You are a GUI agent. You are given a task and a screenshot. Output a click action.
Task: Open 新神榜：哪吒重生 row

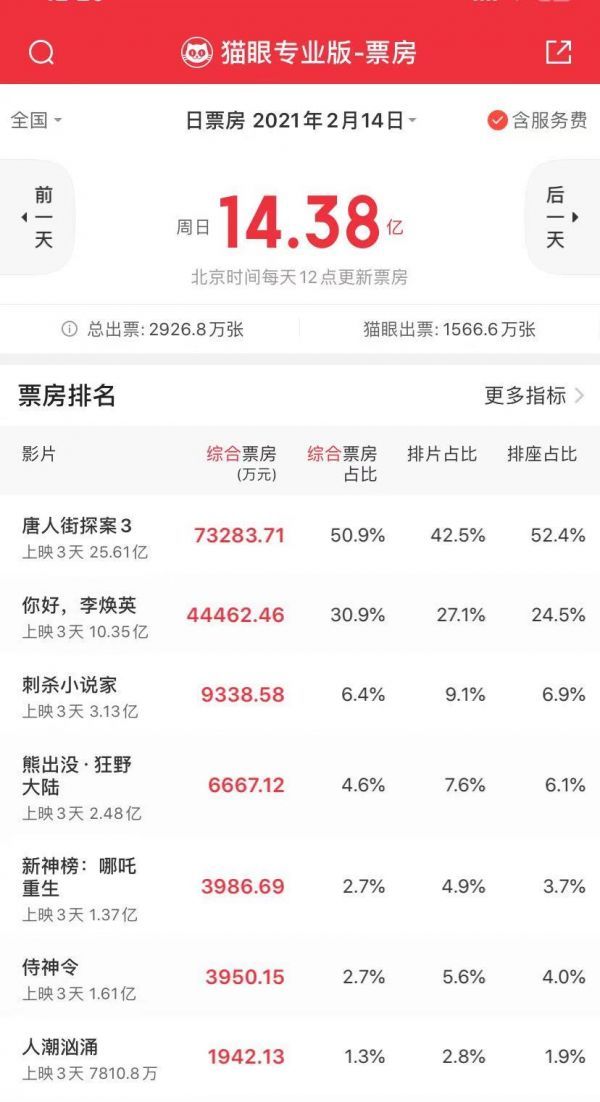pos(300,887)
